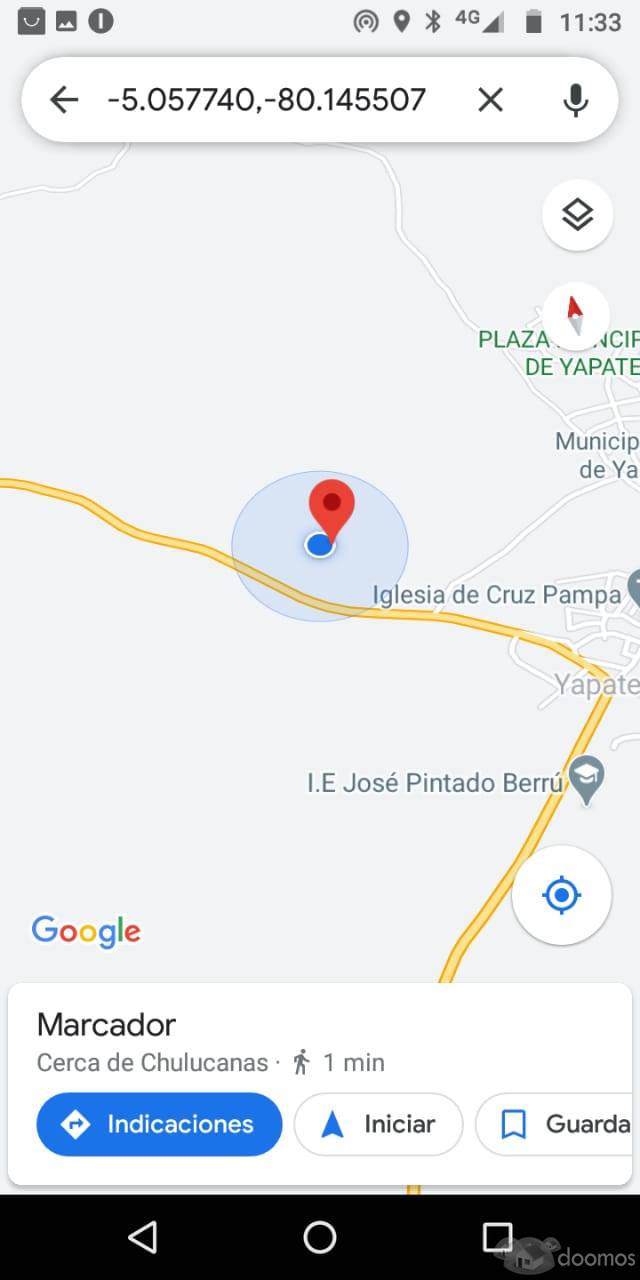Open the recent apps overview
Viewport: 640px width, 1280px height.
[497, 1237]
